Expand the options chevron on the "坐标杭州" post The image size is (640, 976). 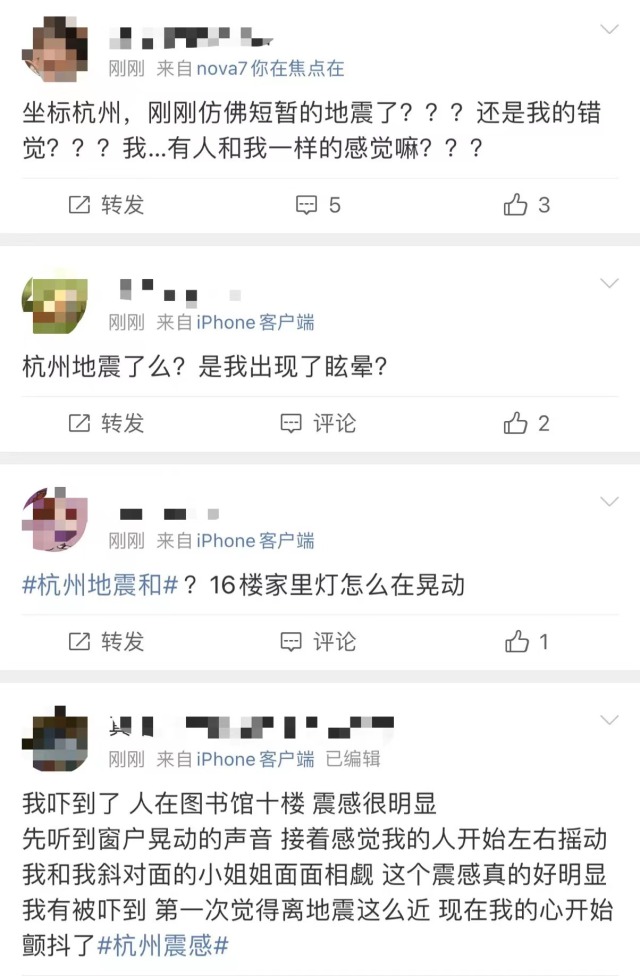[609, 30]
